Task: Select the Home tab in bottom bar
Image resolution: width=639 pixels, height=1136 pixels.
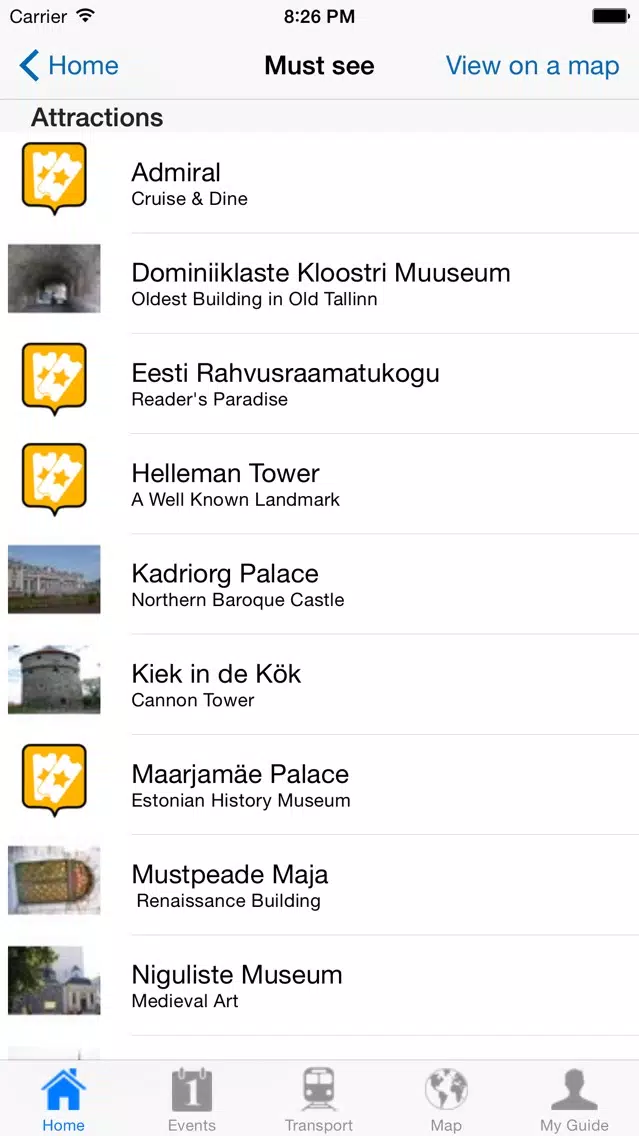Action: point(64,1099)
